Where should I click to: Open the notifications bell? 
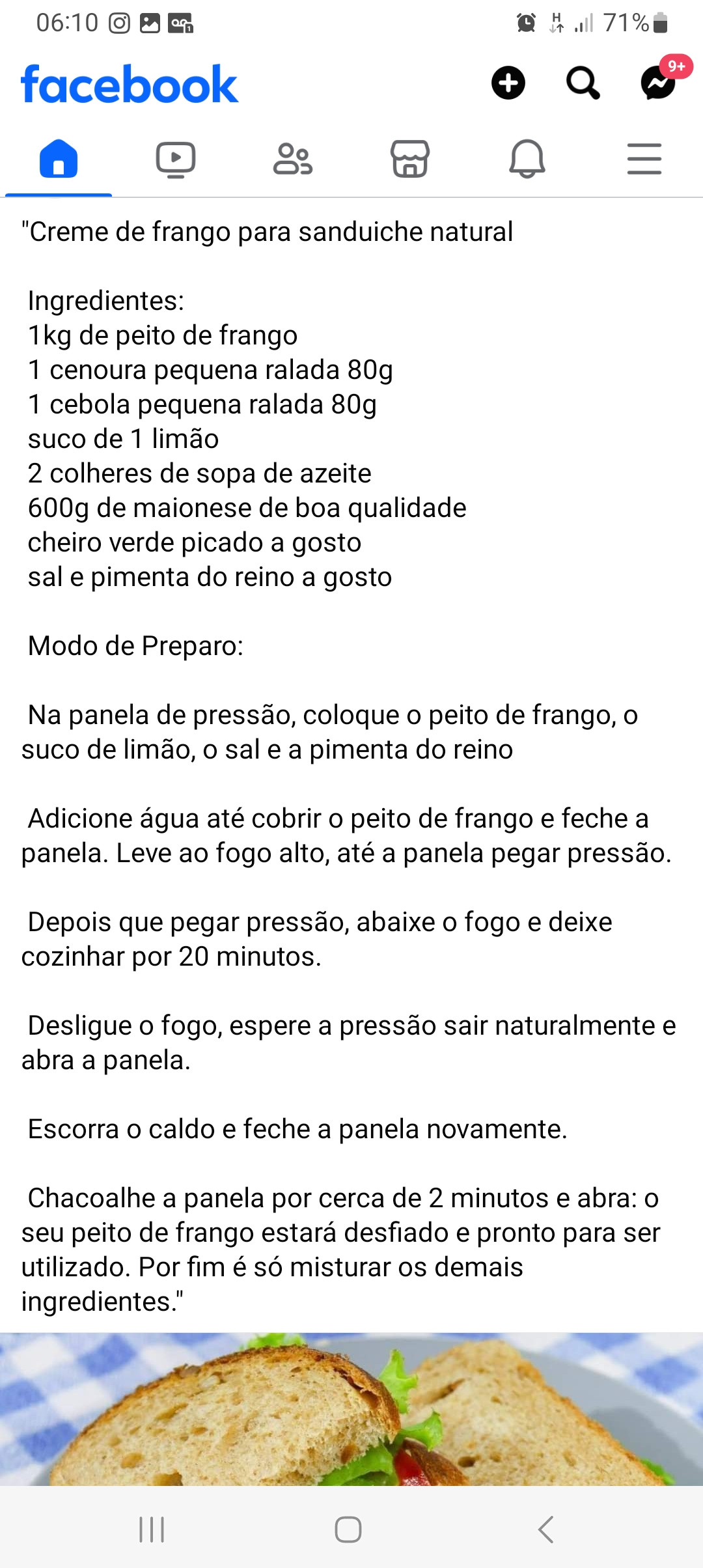527,159
